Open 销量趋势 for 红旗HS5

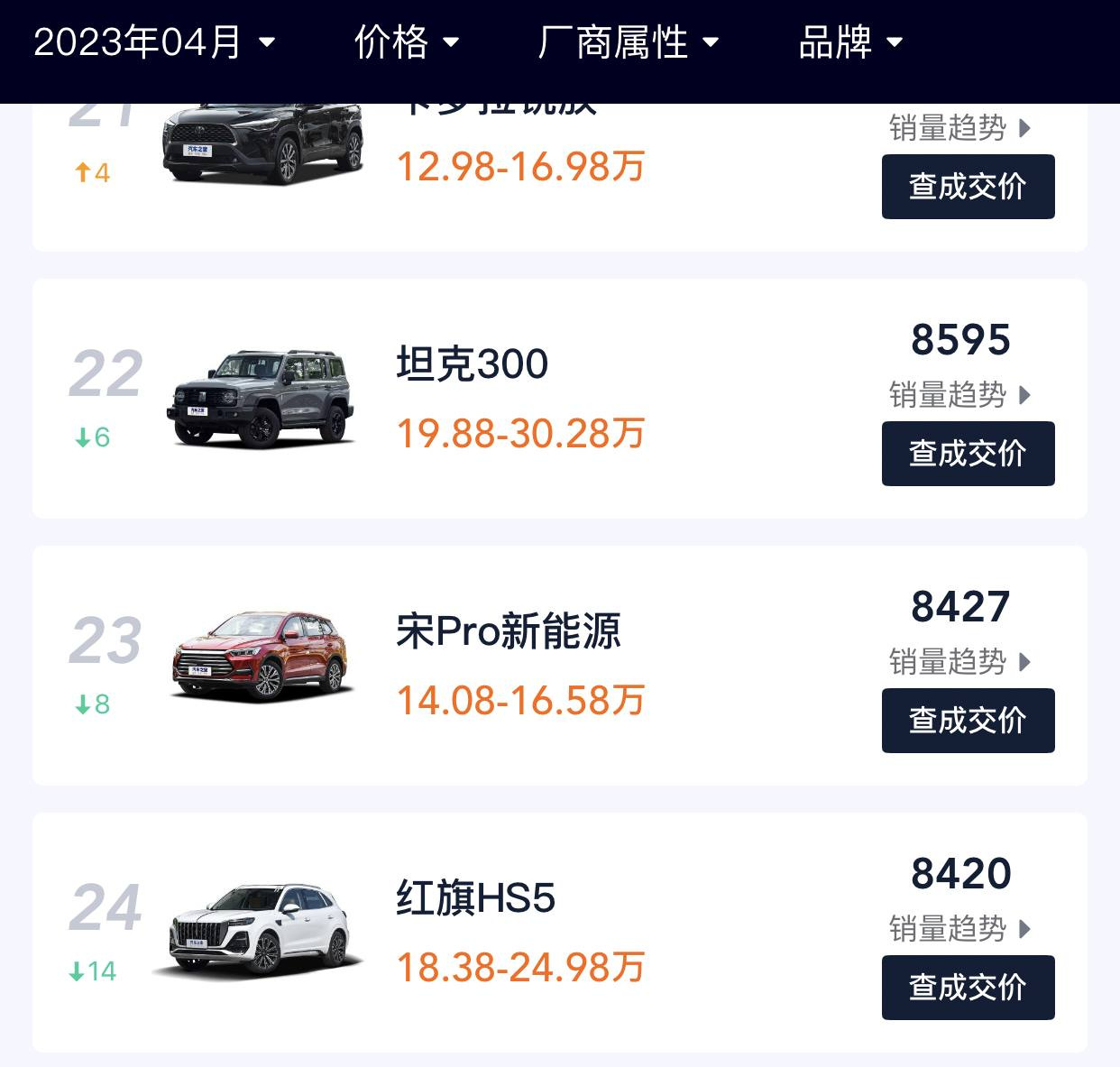coord(959,929)
